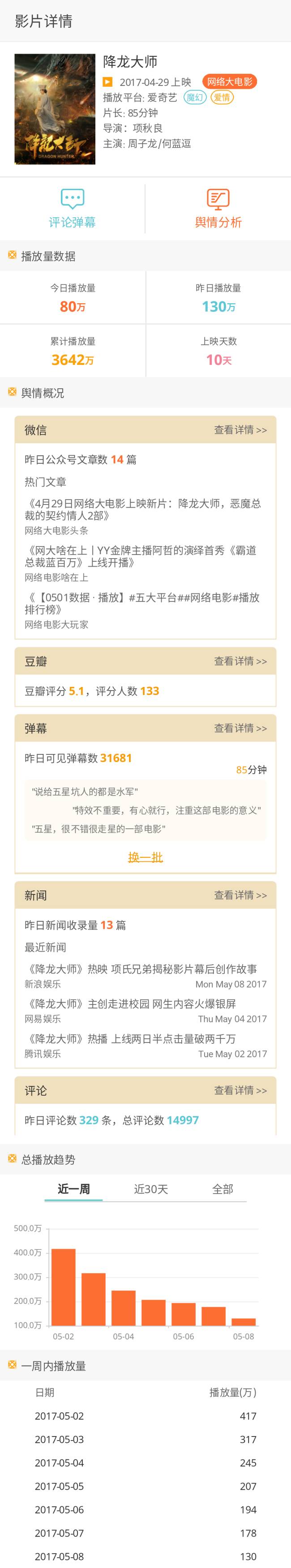This screenshot has width=291, height=1568.
Task: View details for 微信
Action: (240, 430)
